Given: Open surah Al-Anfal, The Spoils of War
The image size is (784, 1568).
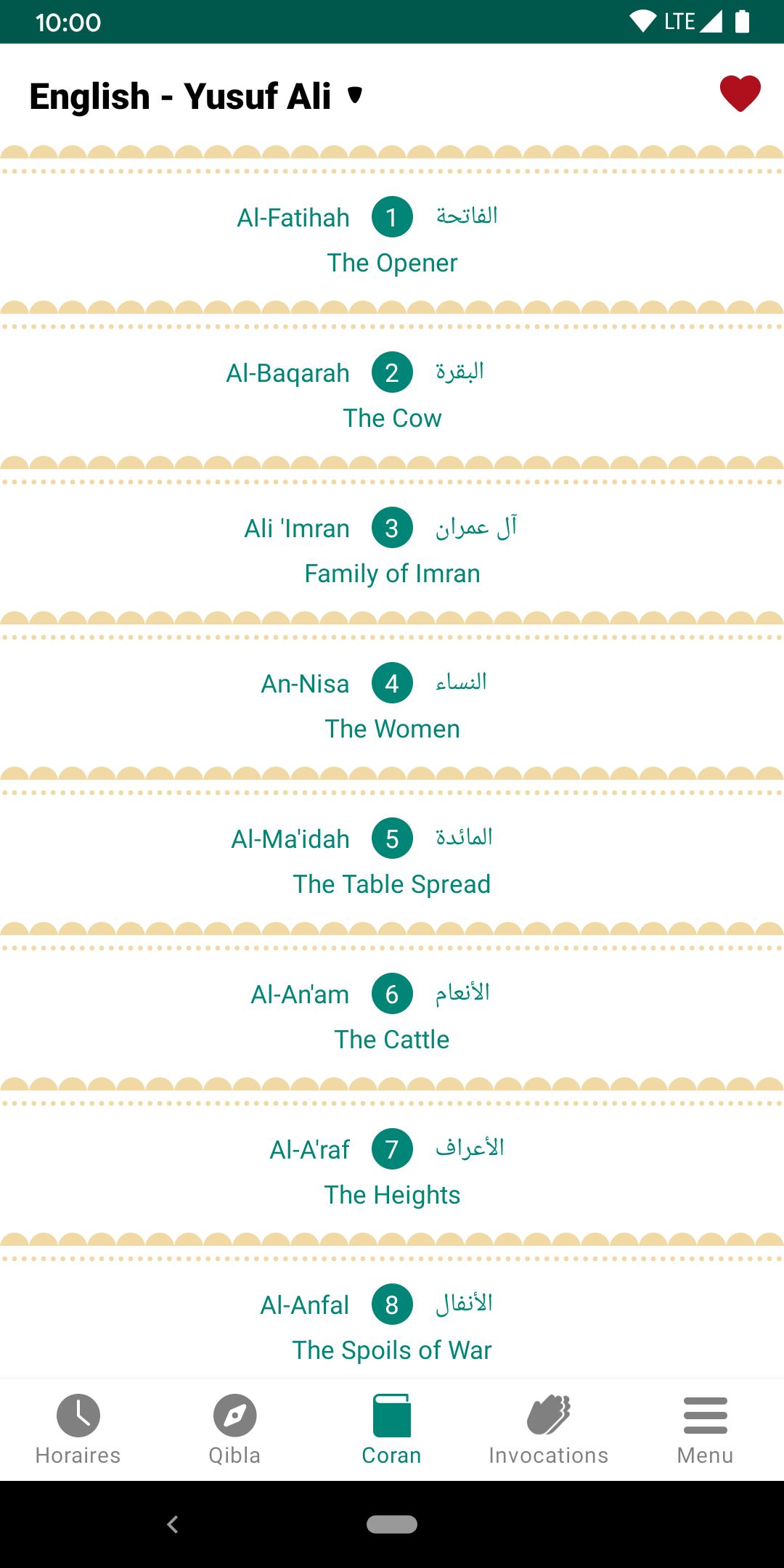Looking at the screenshot, I should click(392, 1325).
